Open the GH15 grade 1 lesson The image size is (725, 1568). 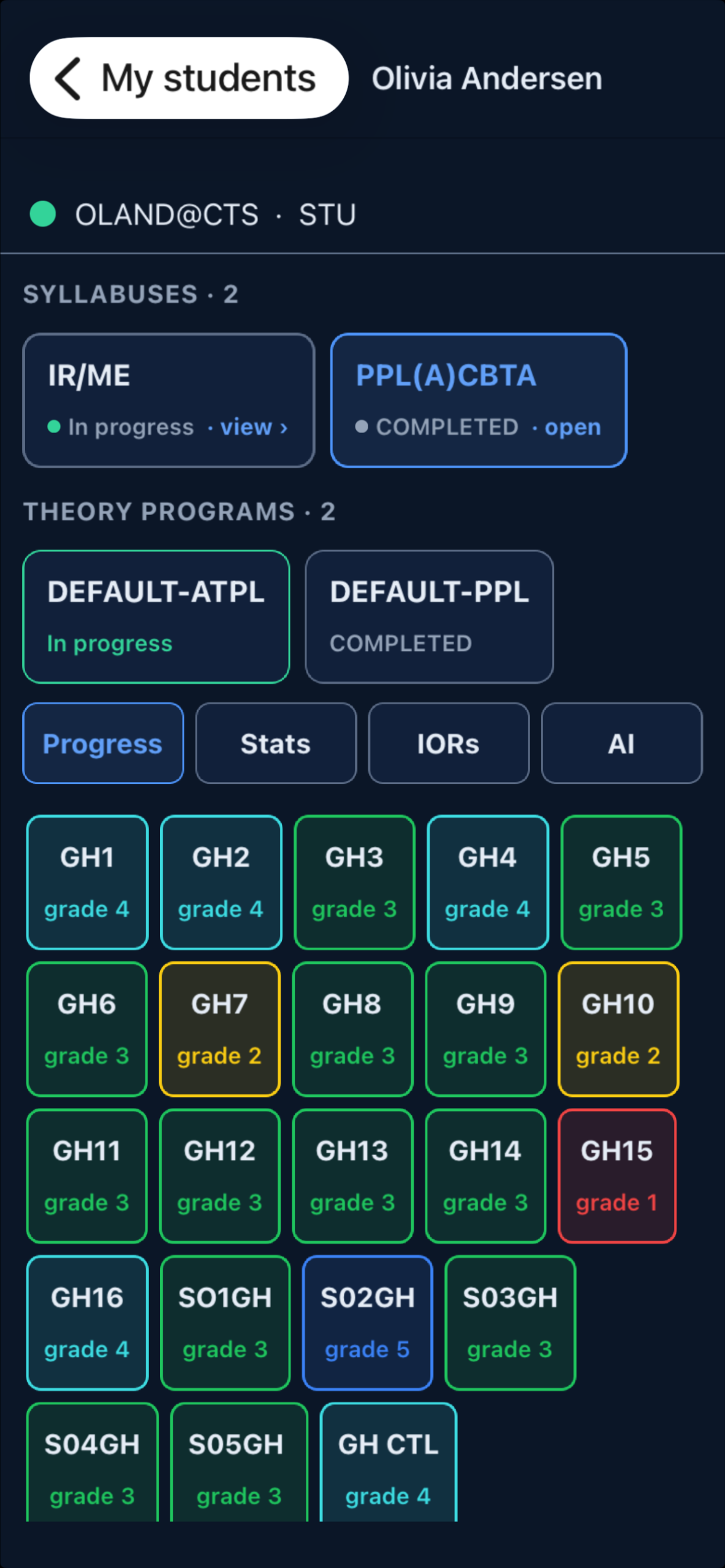tap(617, 1176)
